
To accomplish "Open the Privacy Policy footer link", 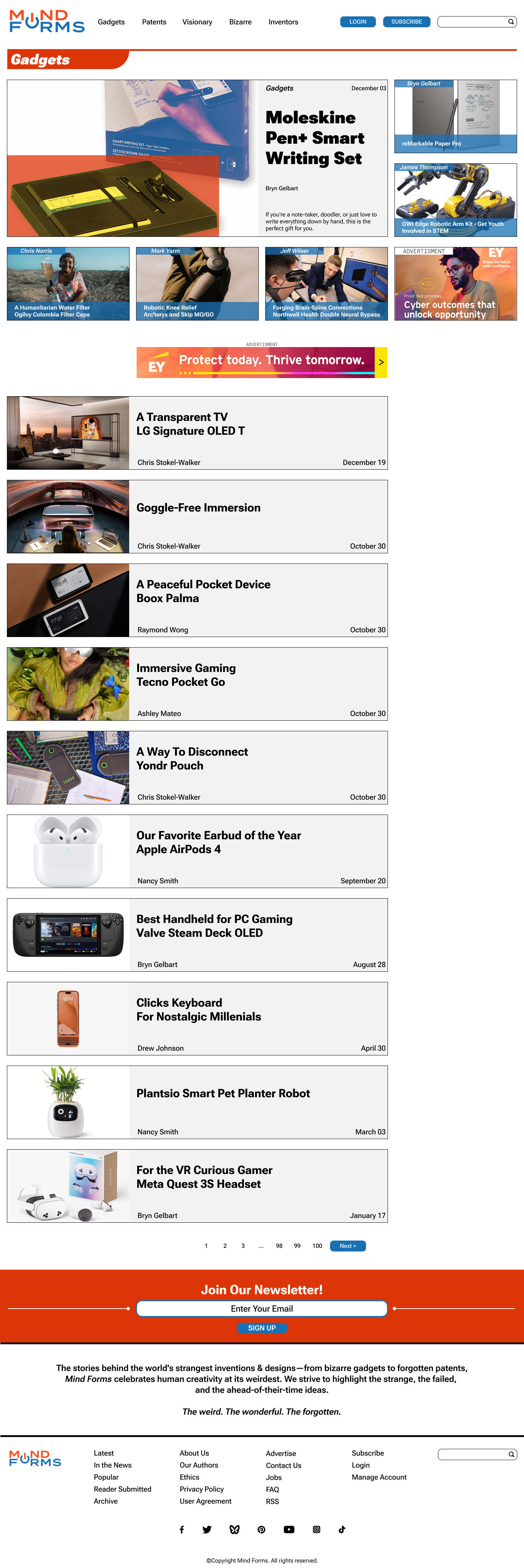I will [202, 1489].
